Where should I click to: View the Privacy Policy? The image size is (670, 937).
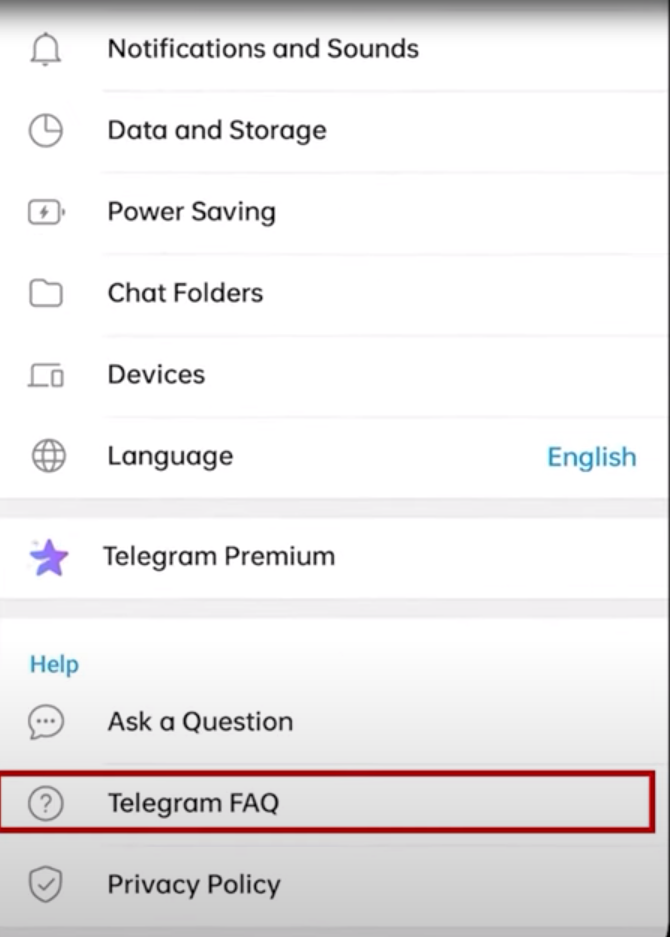click(193, 884)
